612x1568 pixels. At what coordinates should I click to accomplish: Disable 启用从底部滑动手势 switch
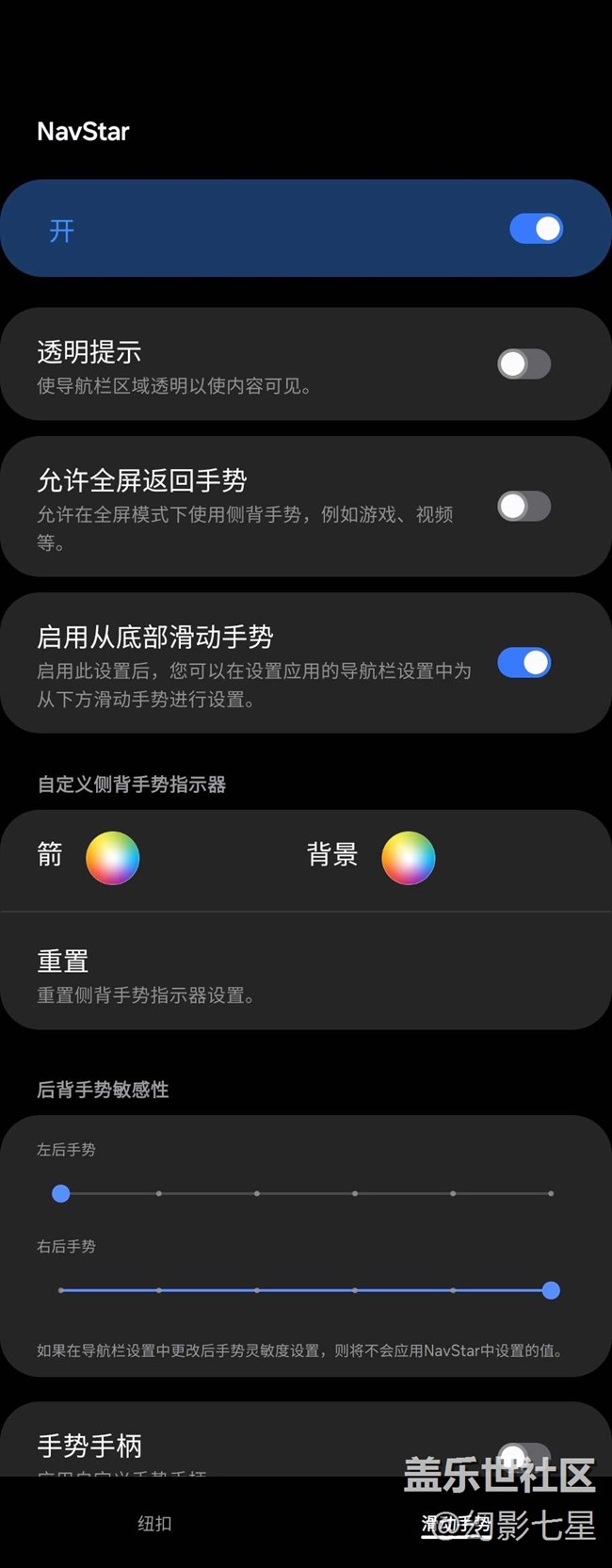pyautogui.click(x=524, y=663)
